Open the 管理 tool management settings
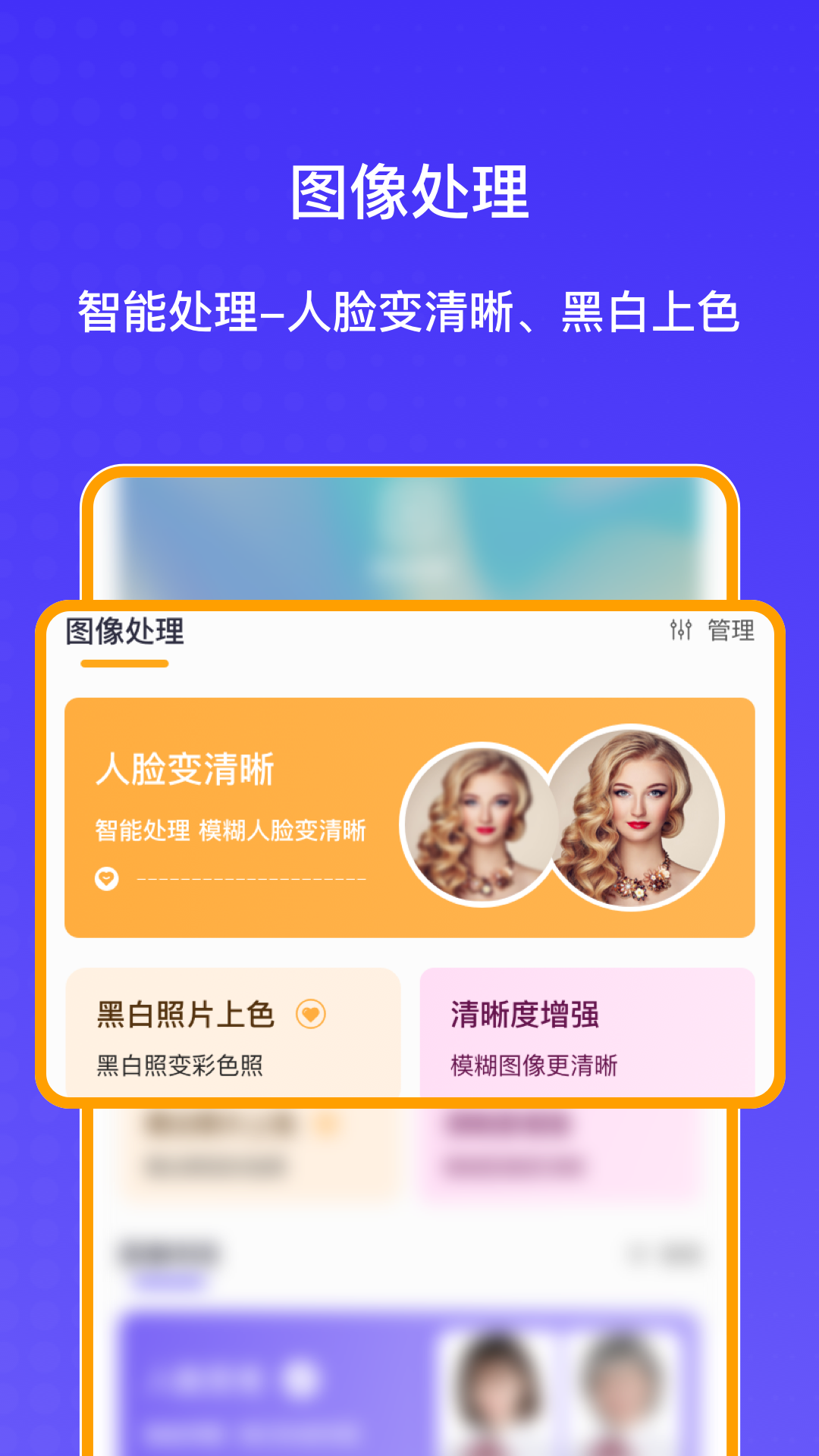Viewport: 819px width, 1456px height. click(730, 630)
